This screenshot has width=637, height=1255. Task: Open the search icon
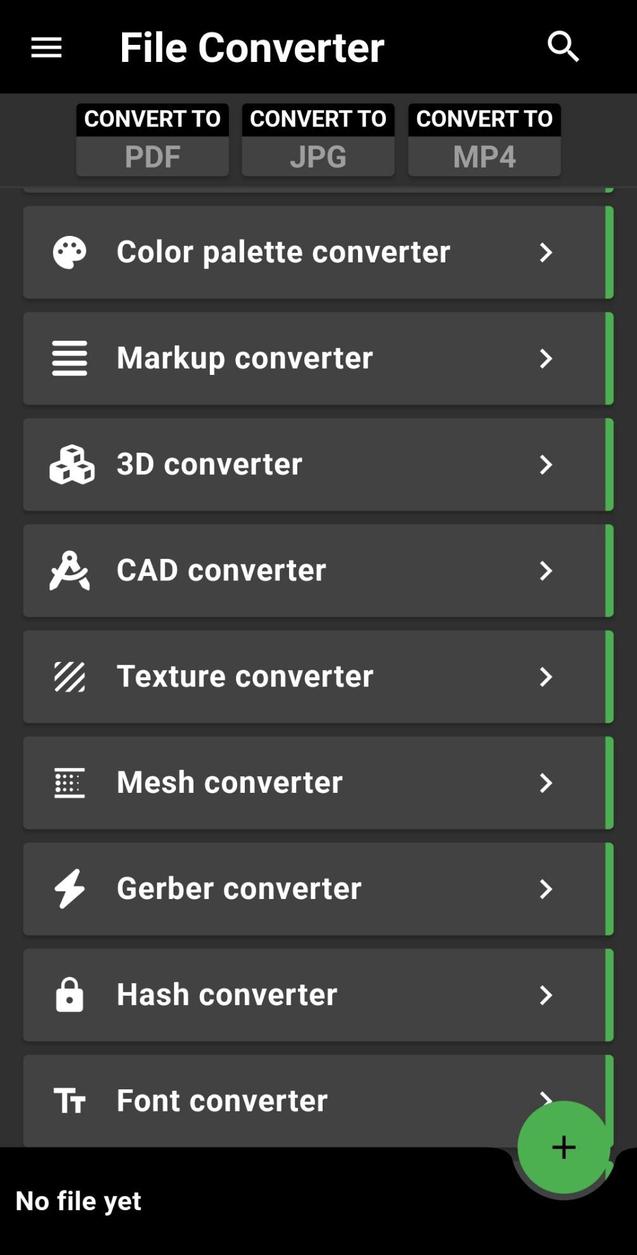click(x=563, y=47)
